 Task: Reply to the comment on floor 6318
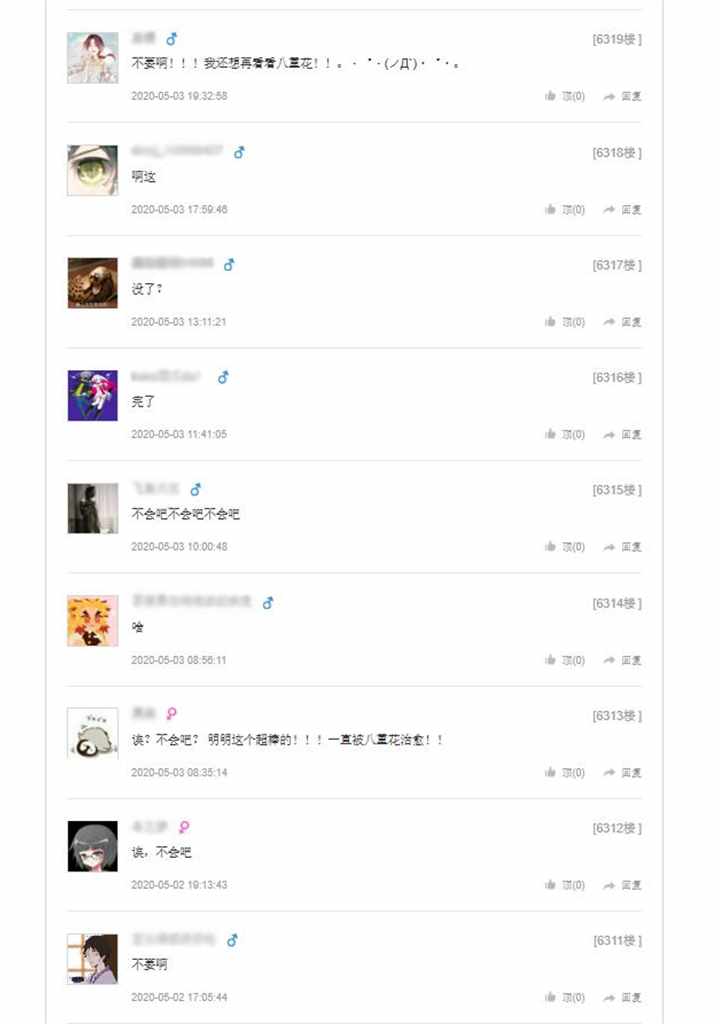(623, 210)
